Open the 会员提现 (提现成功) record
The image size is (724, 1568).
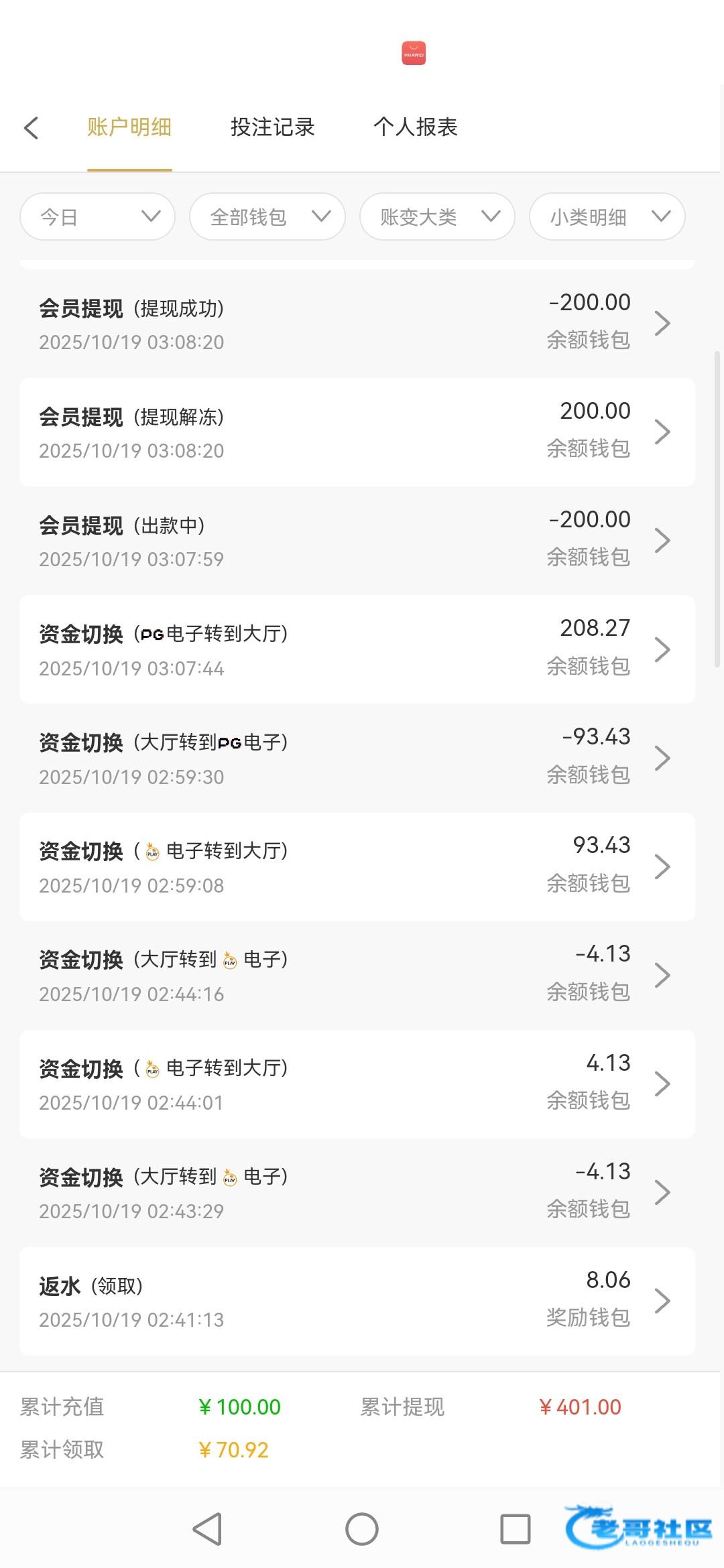tap(357, 324)
